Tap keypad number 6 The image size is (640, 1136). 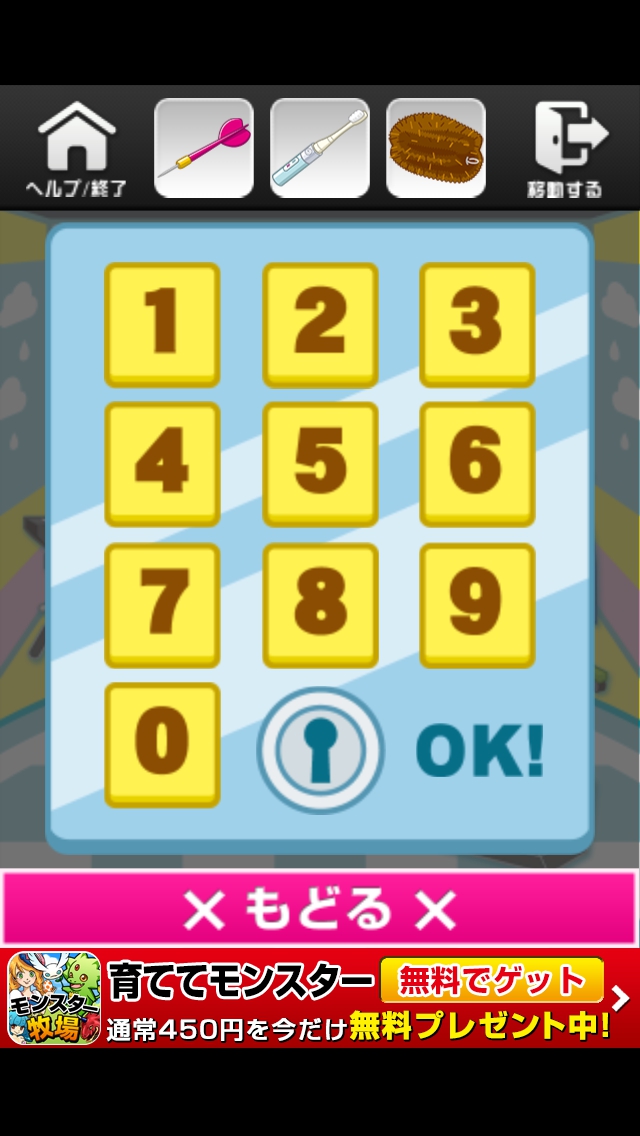[x=477, y=464]
